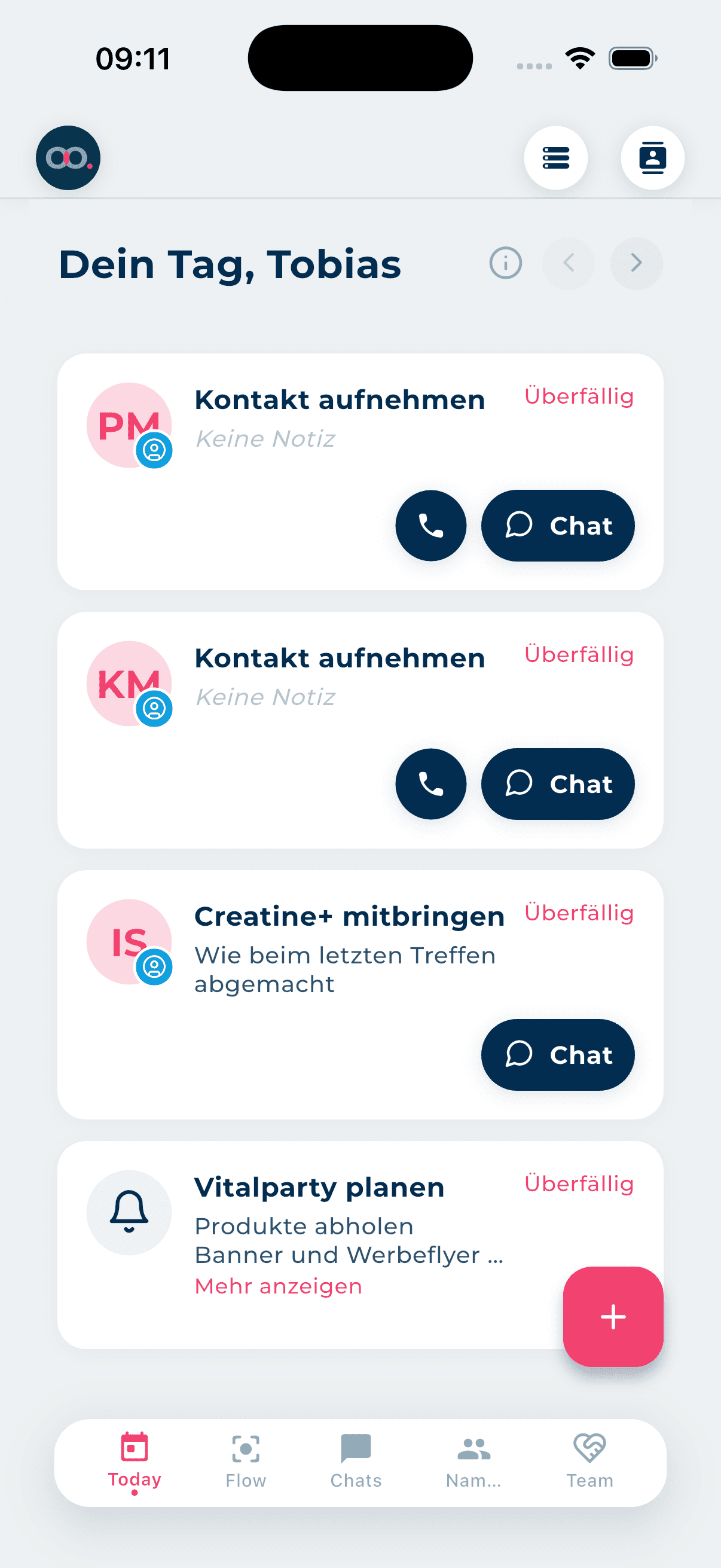Screen dimensions: 721x1568
Task: Show info about Dein Tag
Action: 505,263
